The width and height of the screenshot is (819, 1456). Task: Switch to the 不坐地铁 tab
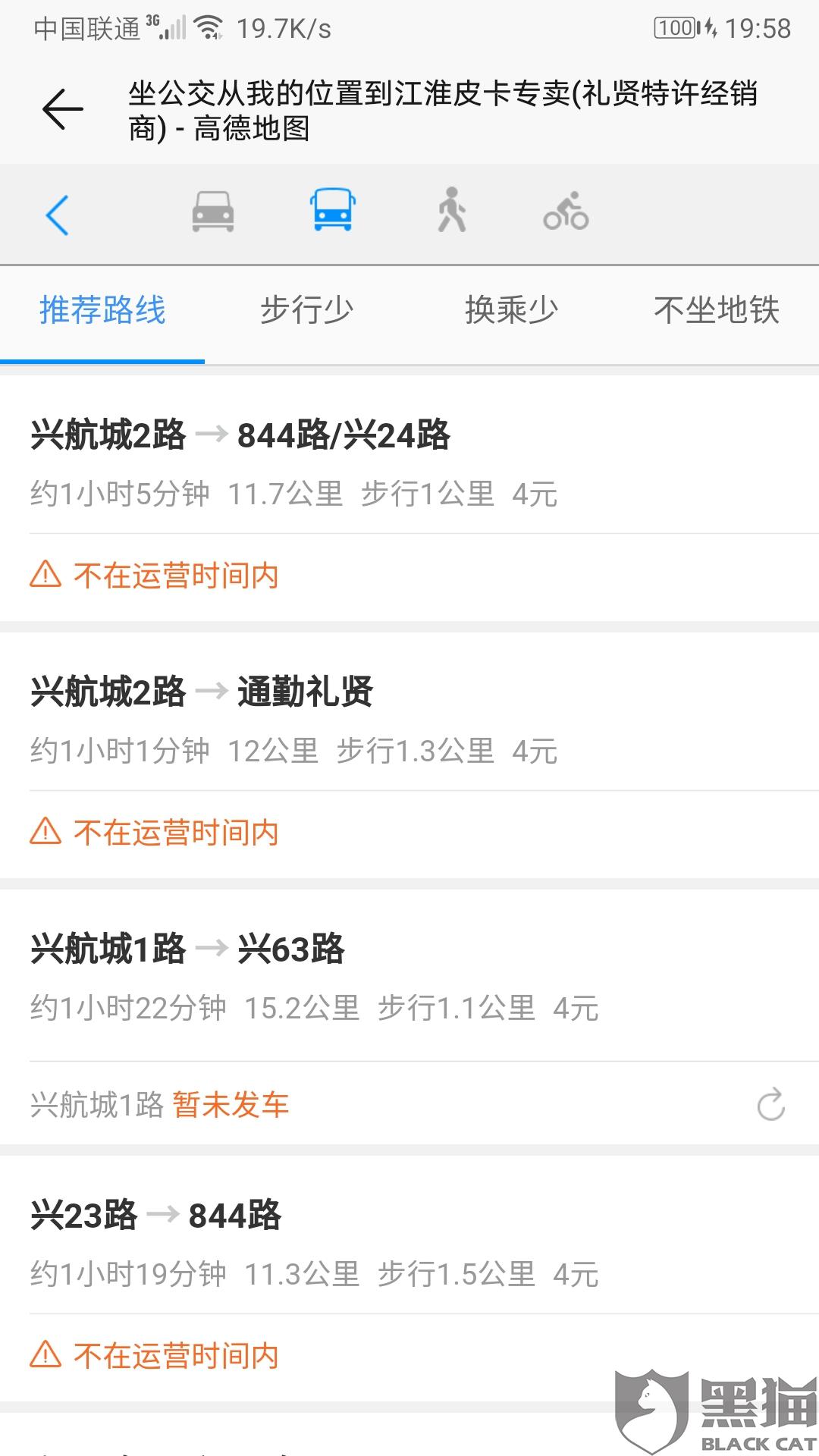coord(717,311)
